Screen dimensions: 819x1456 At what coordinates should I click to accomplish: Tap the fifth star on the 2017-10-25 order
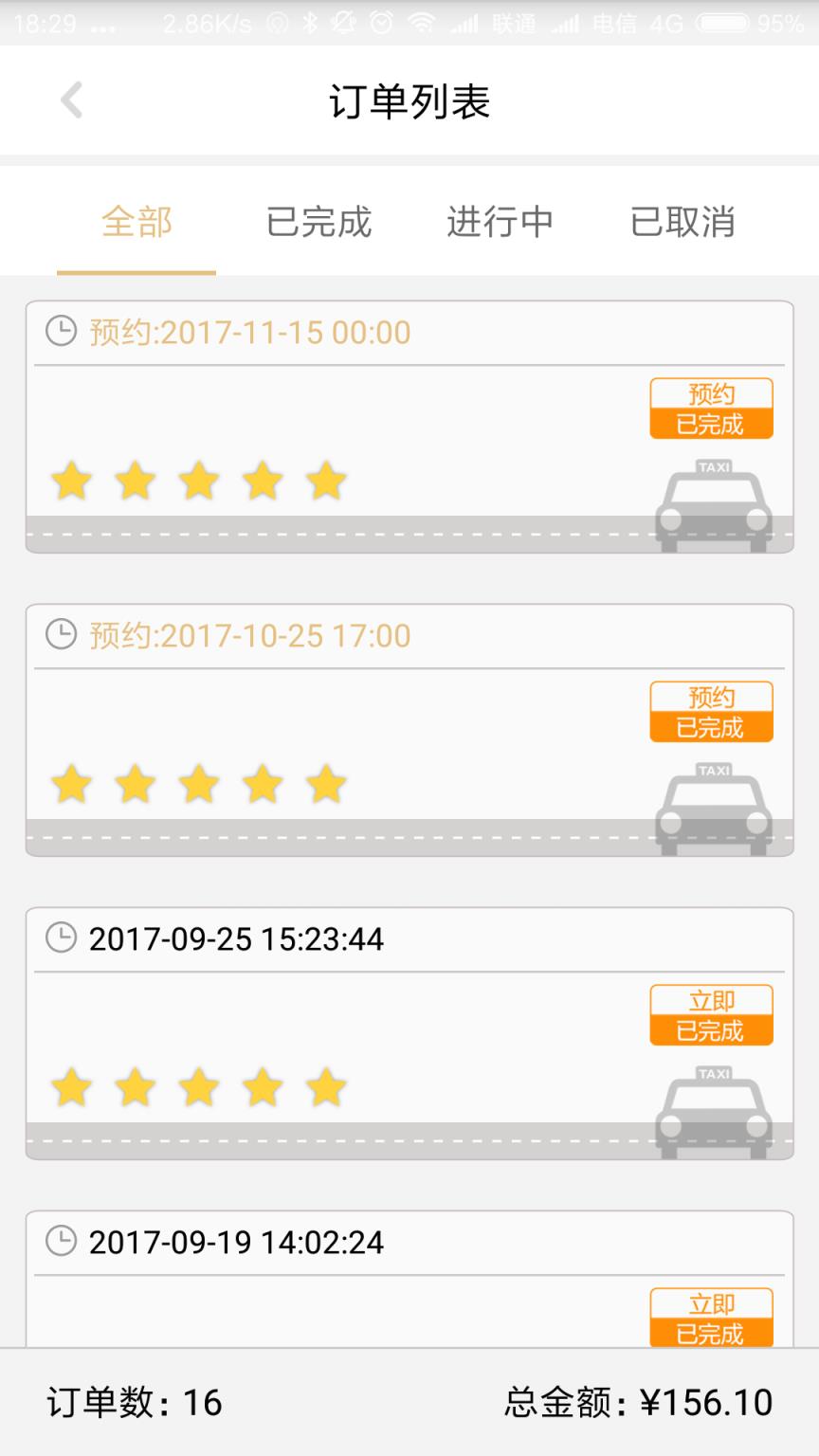tap(326, 784)
